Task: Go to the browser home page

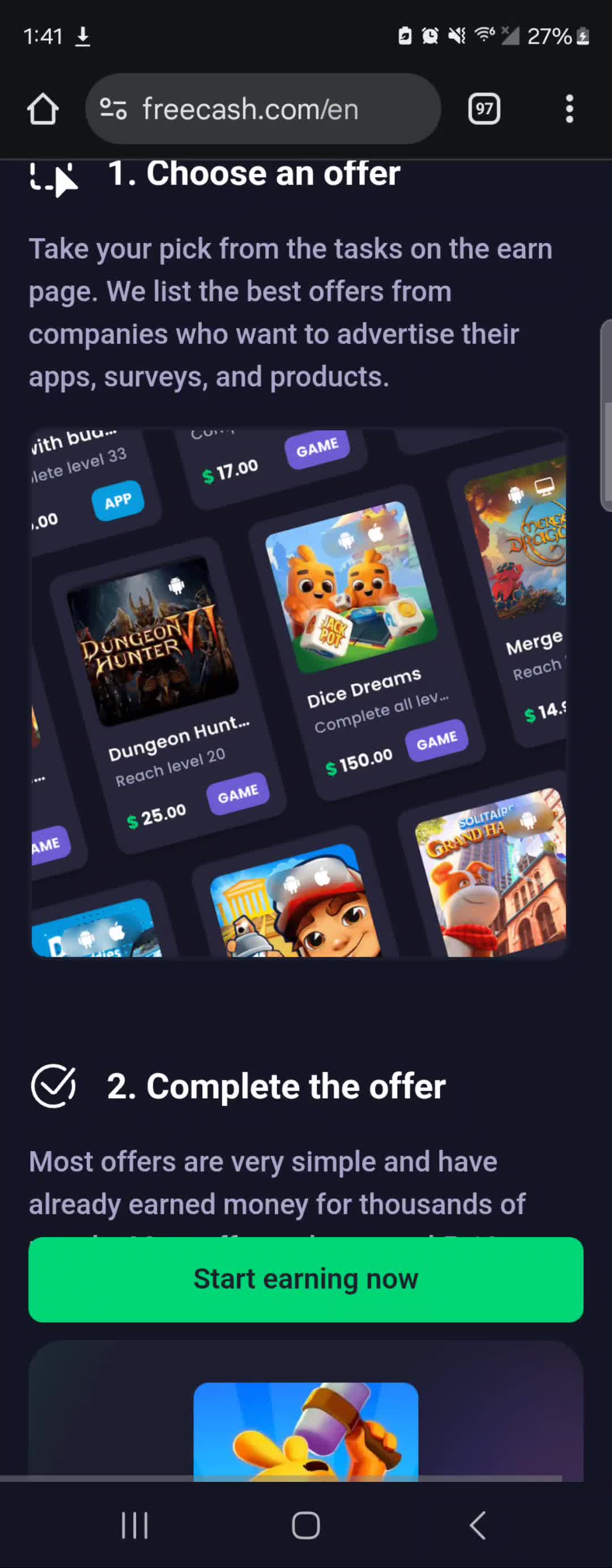Action: coord(42,109)
